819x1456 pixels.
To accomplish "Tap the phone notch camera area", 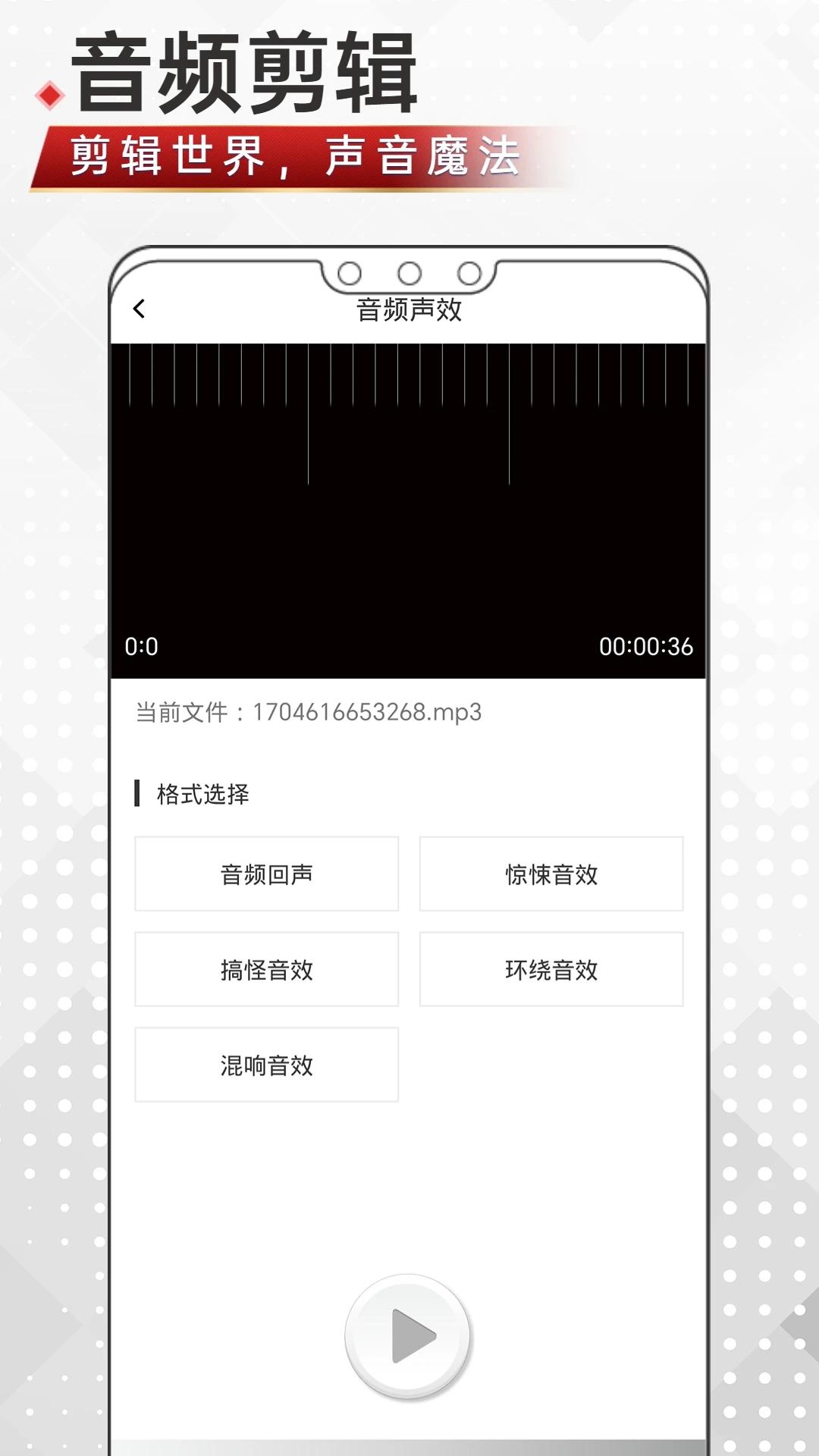I will coord(409,273).
